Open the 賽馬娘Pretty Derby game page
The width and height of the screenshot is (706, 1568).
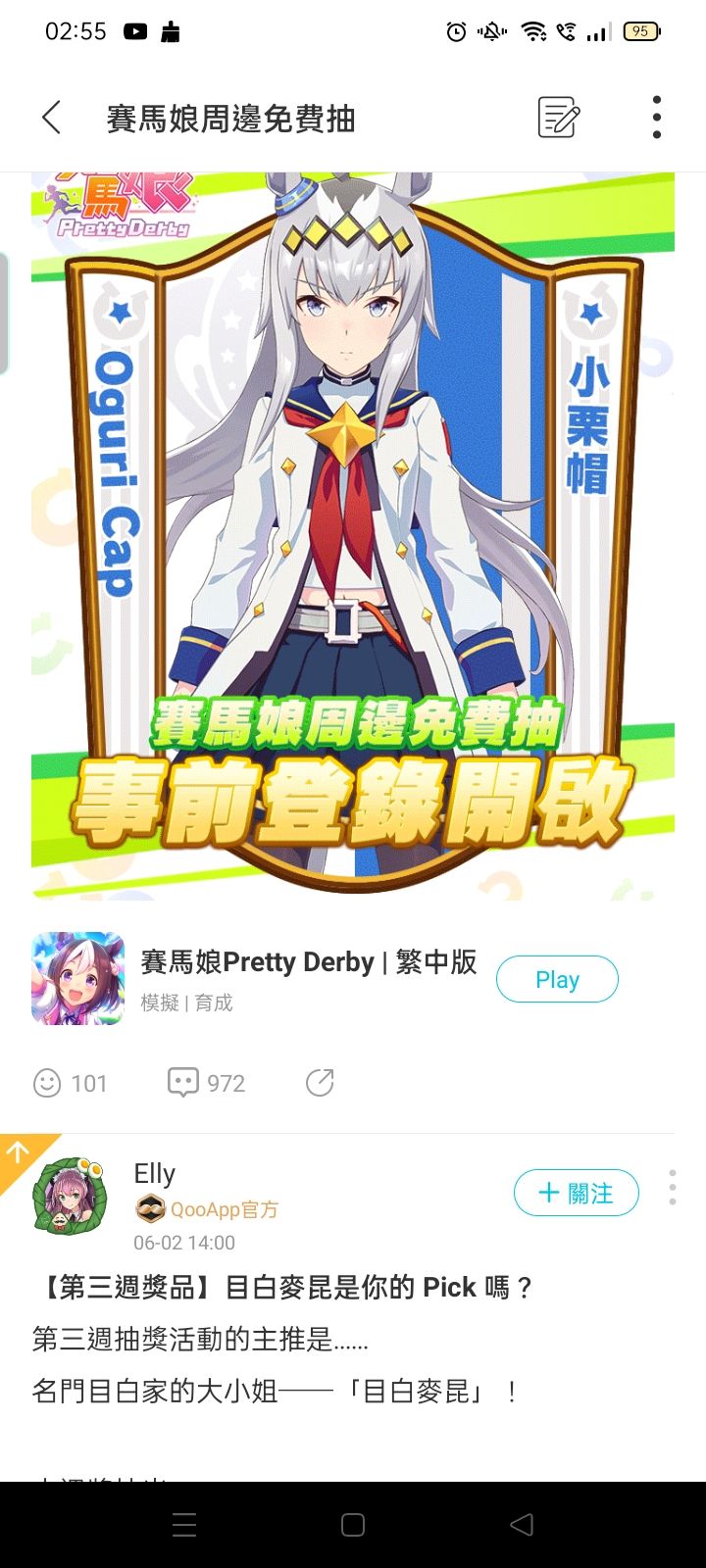click(308, 962)
